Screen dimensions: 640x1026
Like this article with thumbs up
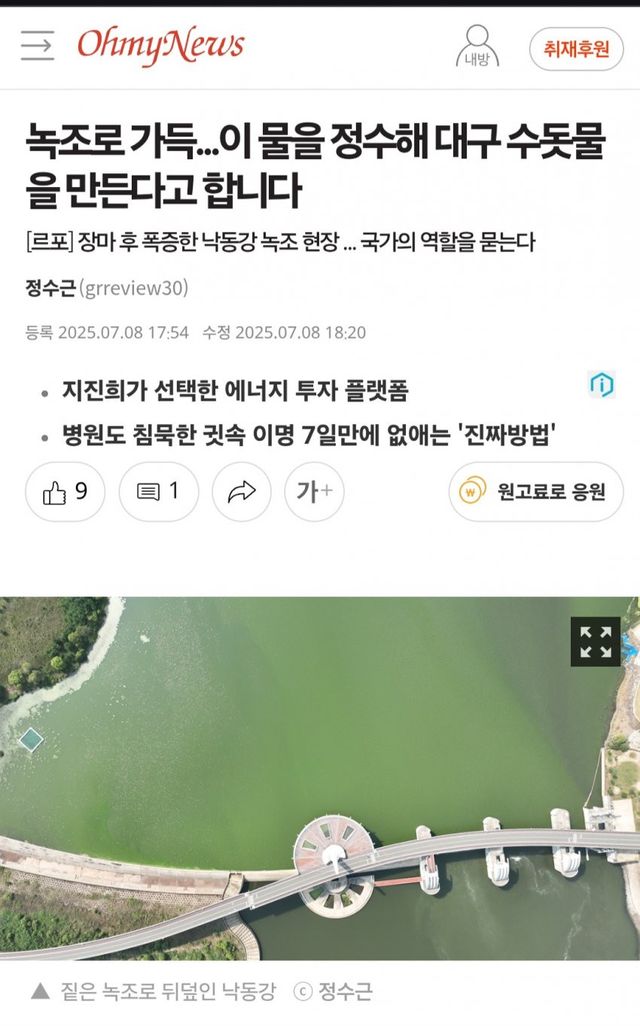coord(65,491)
